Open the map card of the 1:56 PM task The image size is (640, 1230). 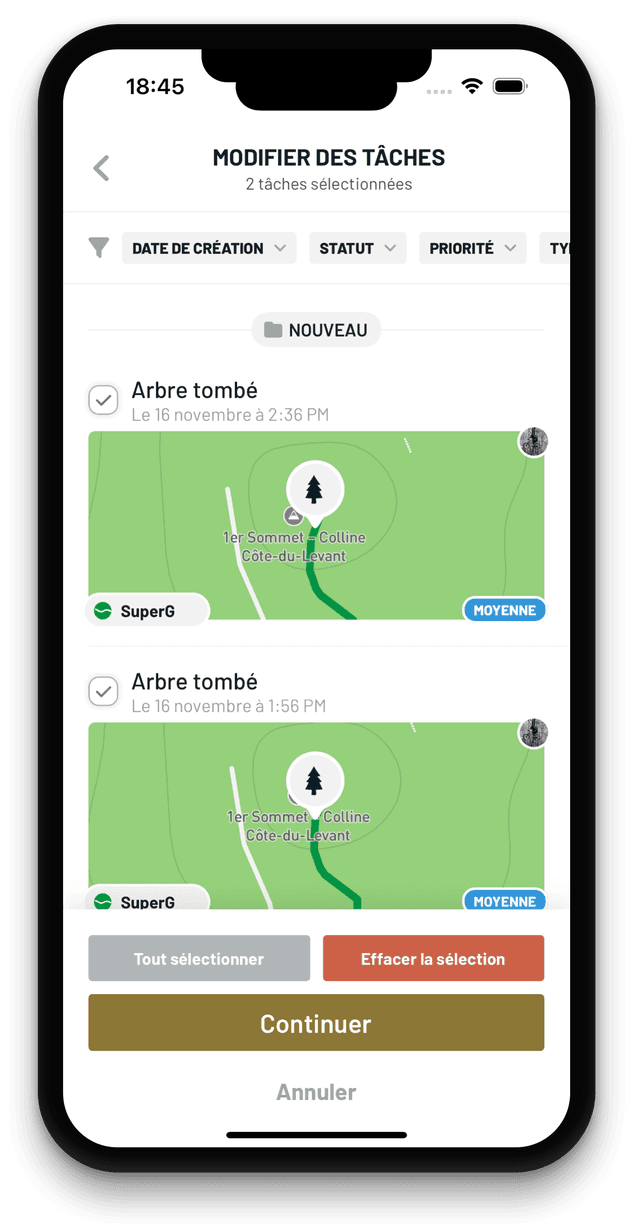tap(316, 815)
